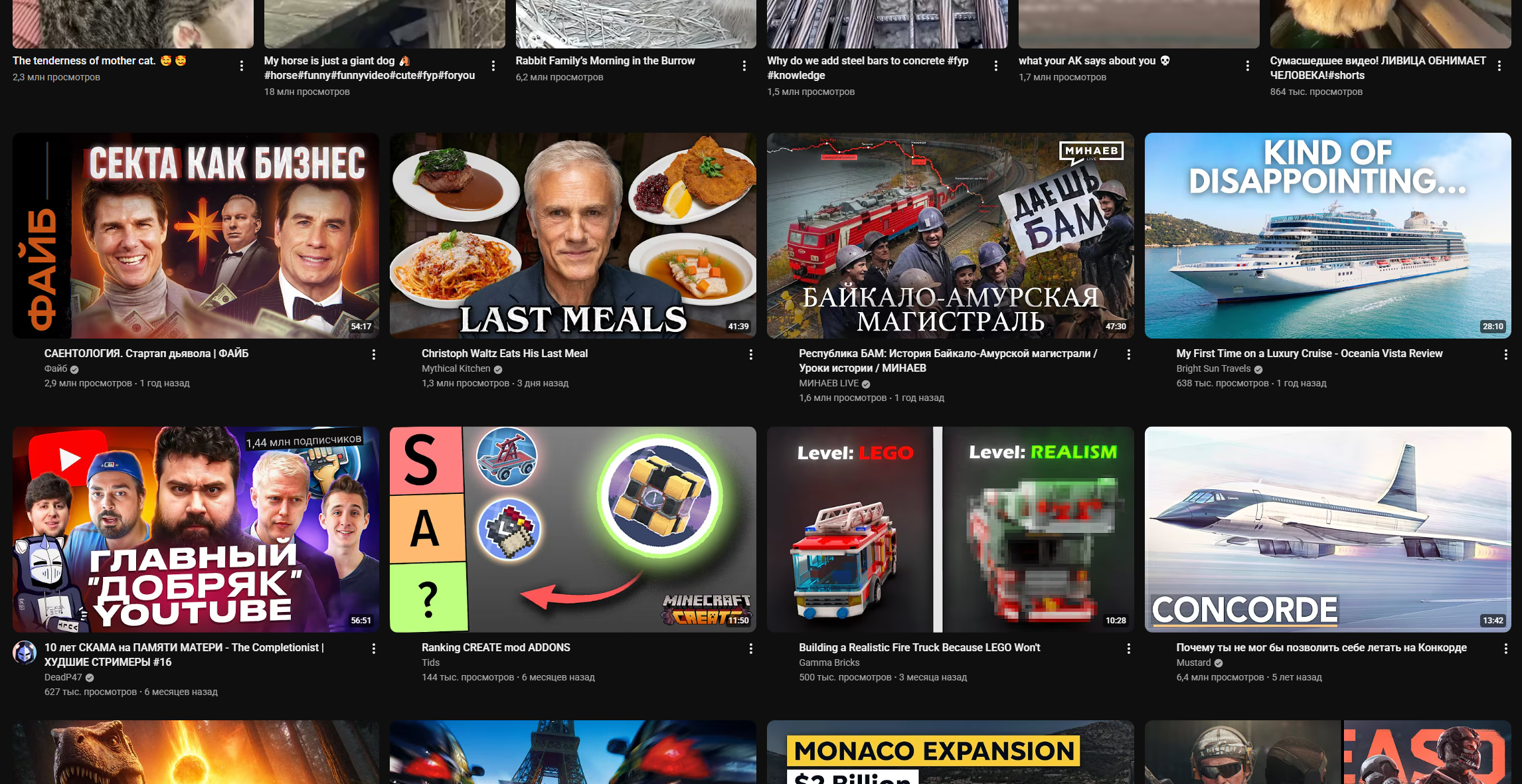The image size is (1522, 784).
Task: Open the MONACO EXPANSION video thumbnail
Action: (950, 753)
